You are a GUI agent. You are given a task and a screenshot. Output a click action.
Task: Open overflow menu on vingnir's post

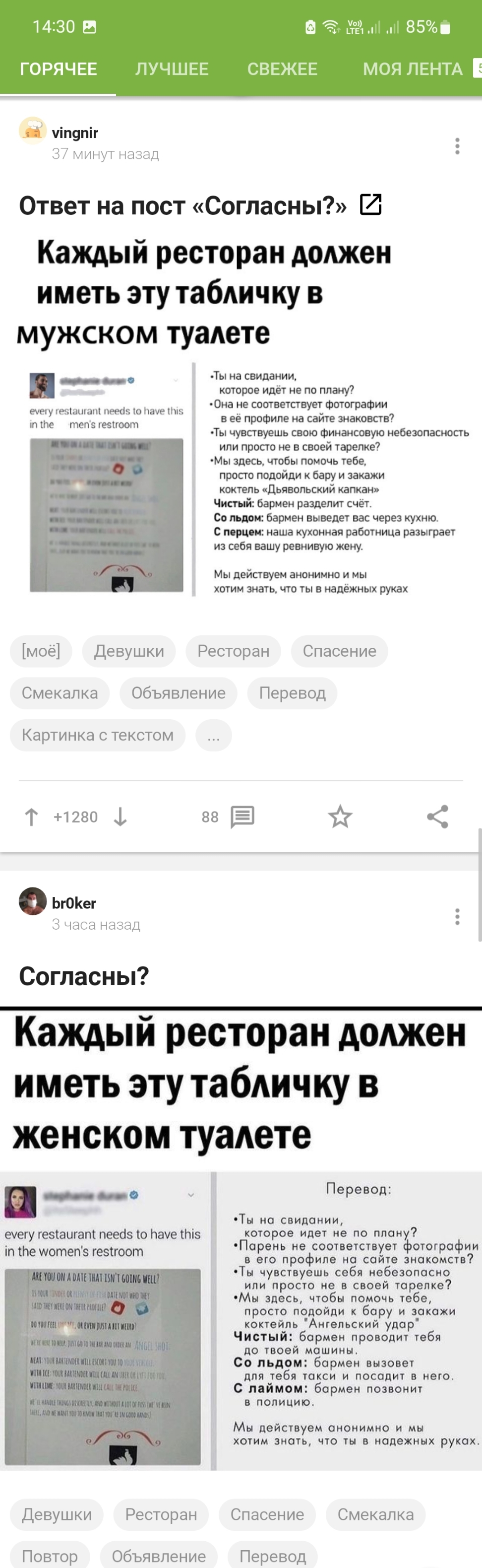coord(457,146)
